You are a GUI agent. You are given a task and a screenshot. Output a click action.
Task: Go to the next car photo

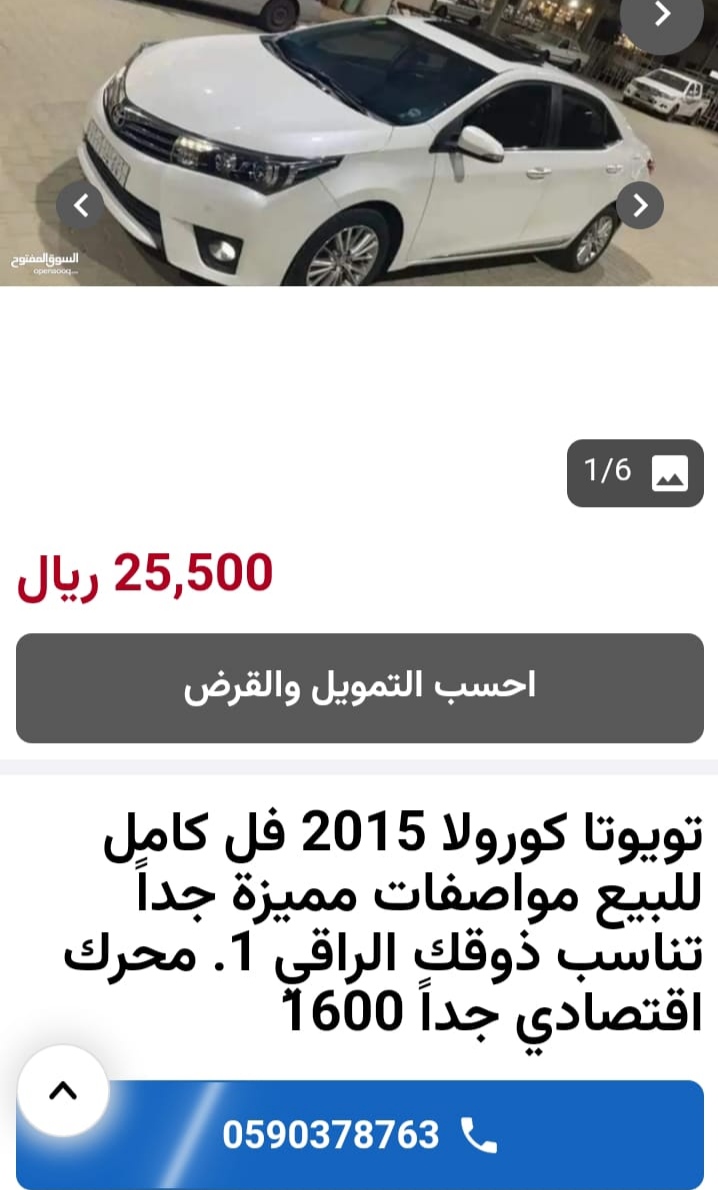point(640,205)
